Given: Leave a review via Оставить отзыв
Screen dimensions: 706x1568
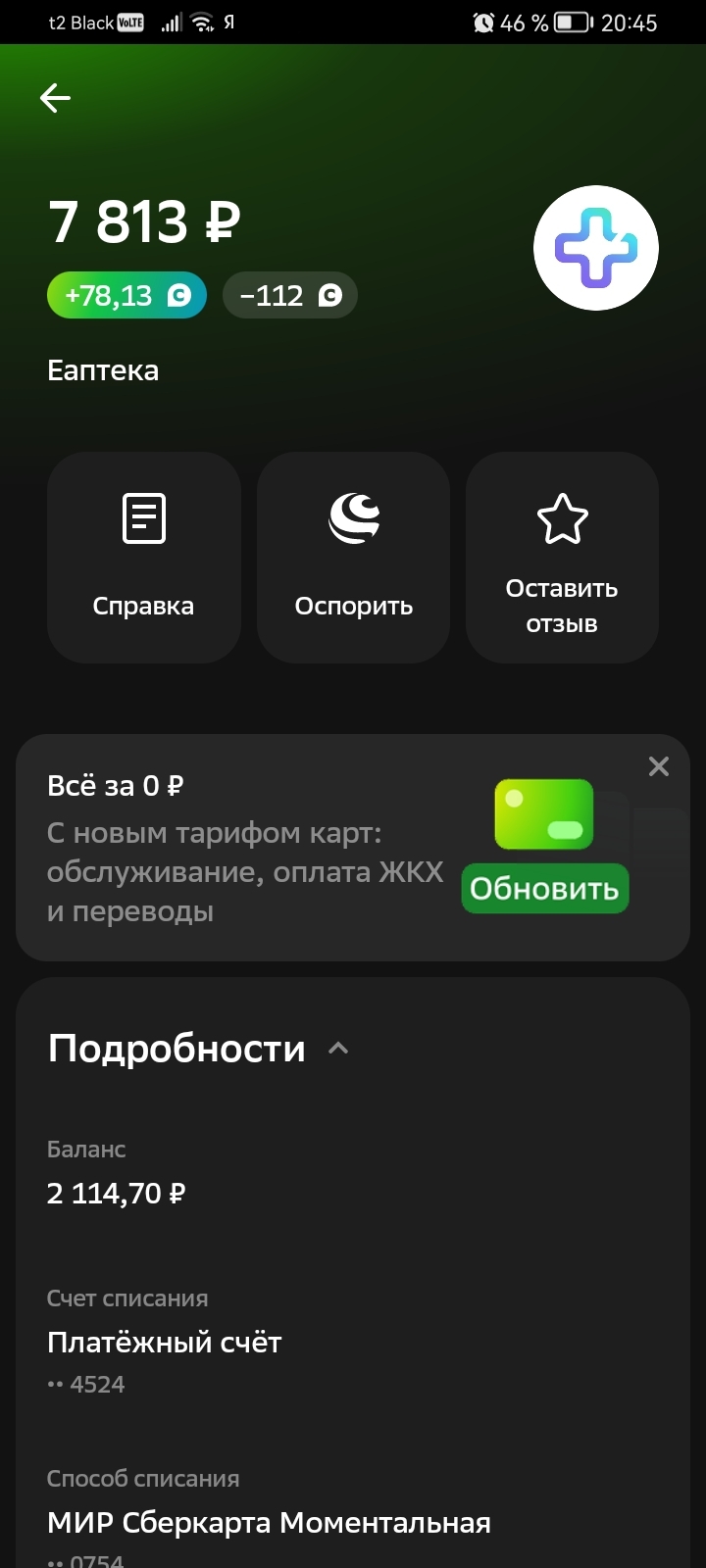Looking at the screenshot, I should coord(561,557).
